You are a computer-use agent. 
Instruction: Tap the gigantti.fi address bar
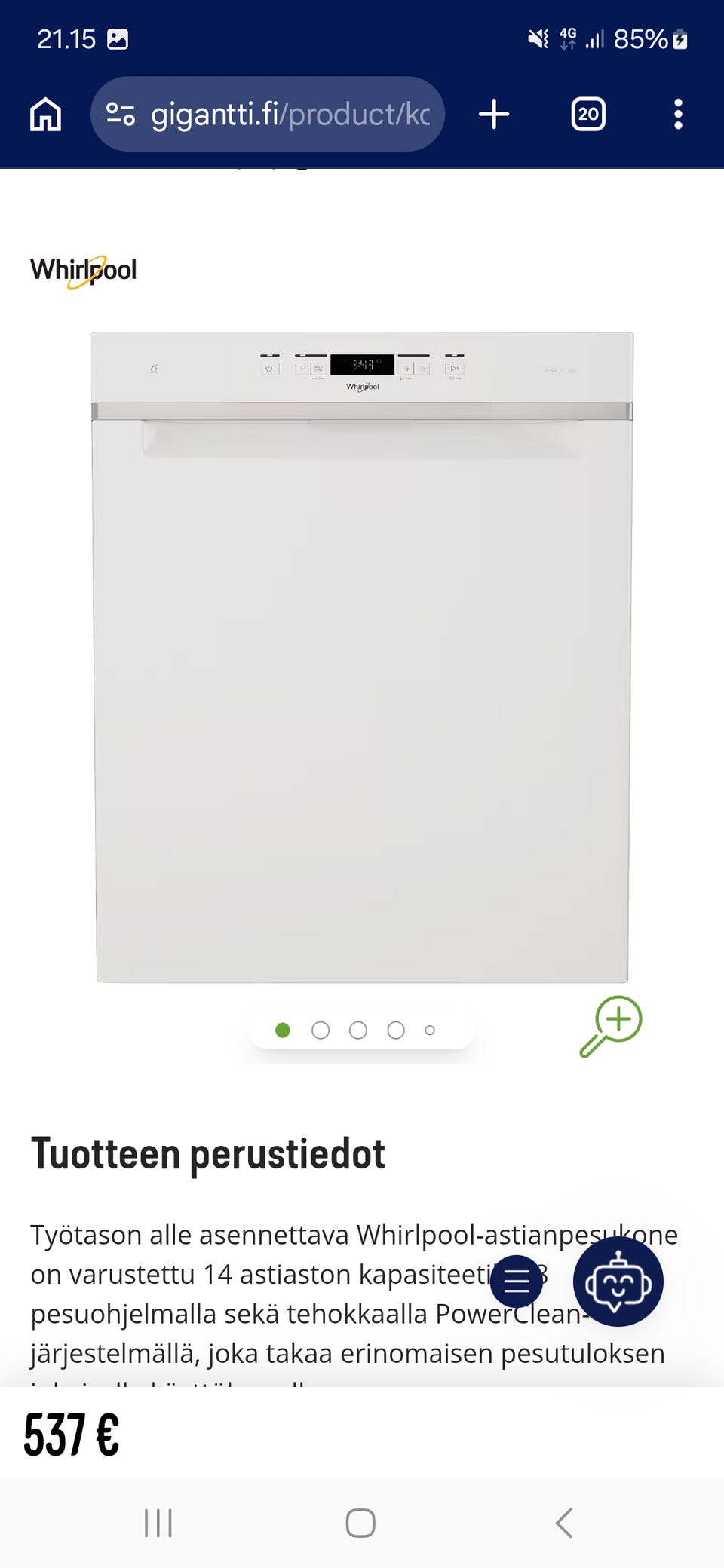tap(290, 115)
